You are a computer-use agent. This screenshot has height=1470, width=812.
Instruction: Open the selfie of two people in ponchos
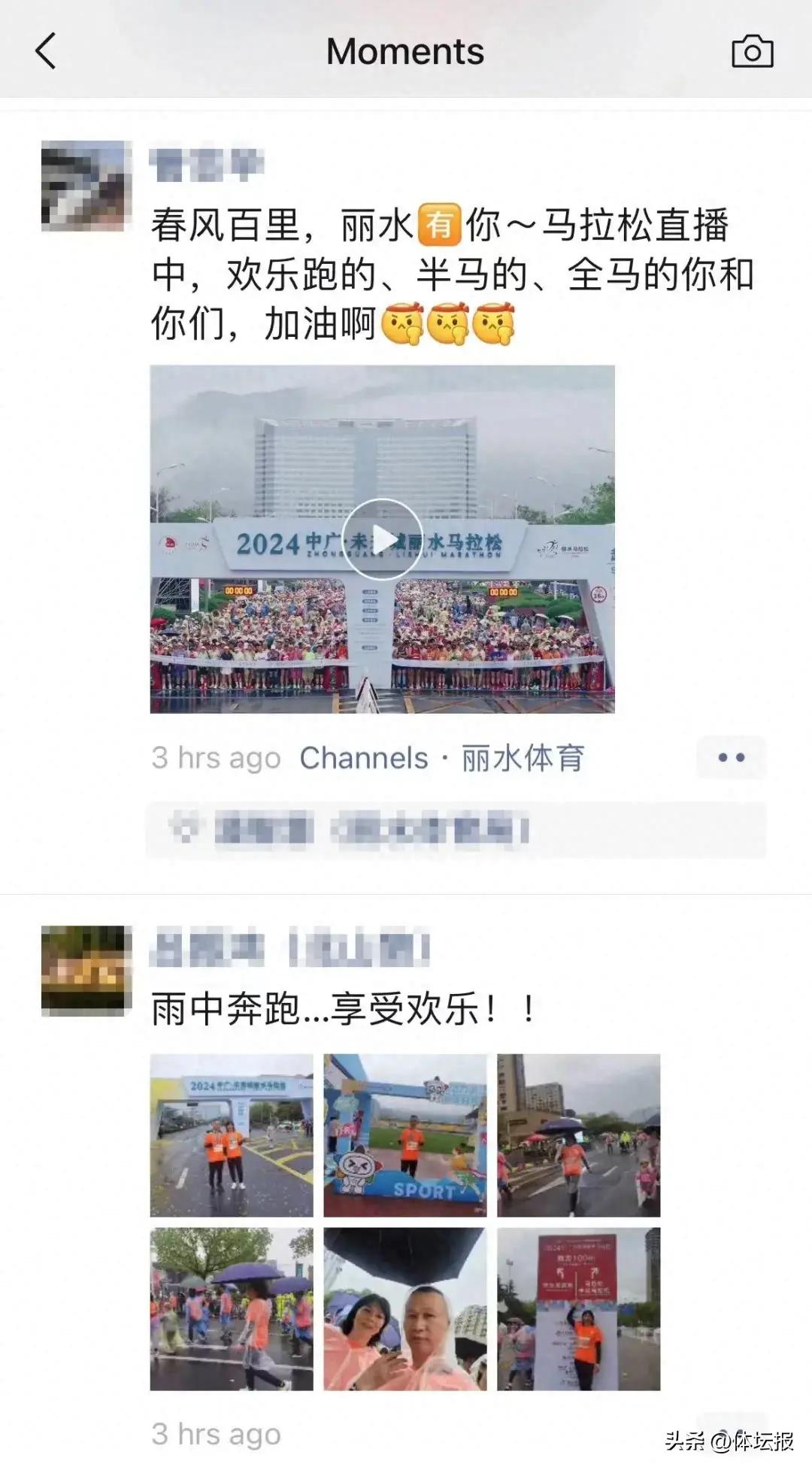tap(405, 1309)
